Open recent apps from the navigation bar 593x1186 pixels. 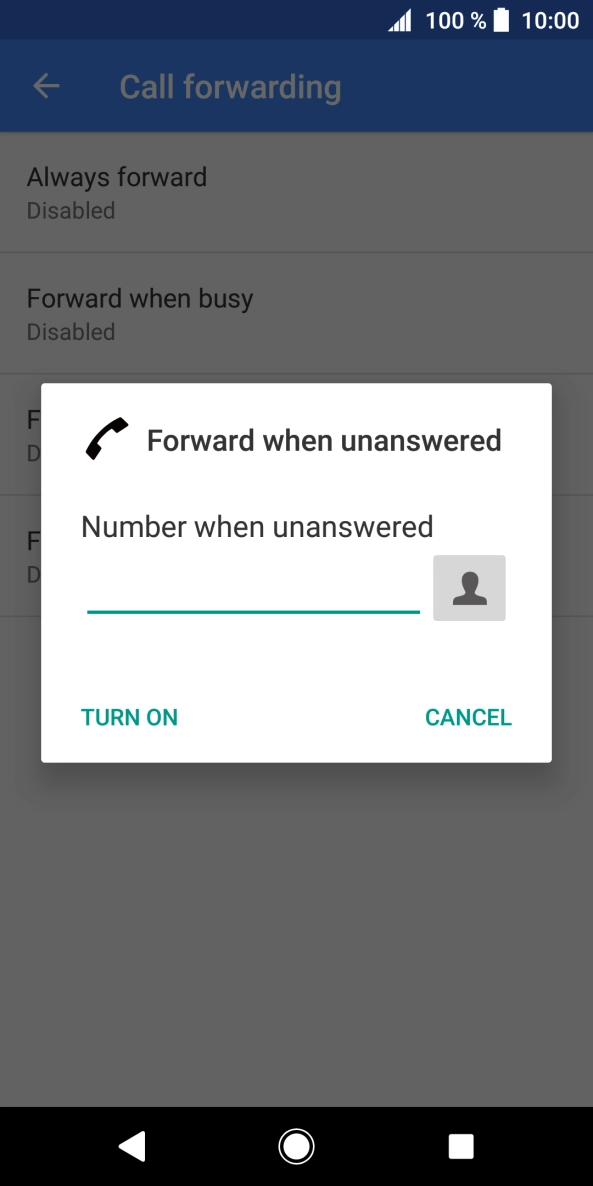pyautogui.click(x=461, y=1147)
